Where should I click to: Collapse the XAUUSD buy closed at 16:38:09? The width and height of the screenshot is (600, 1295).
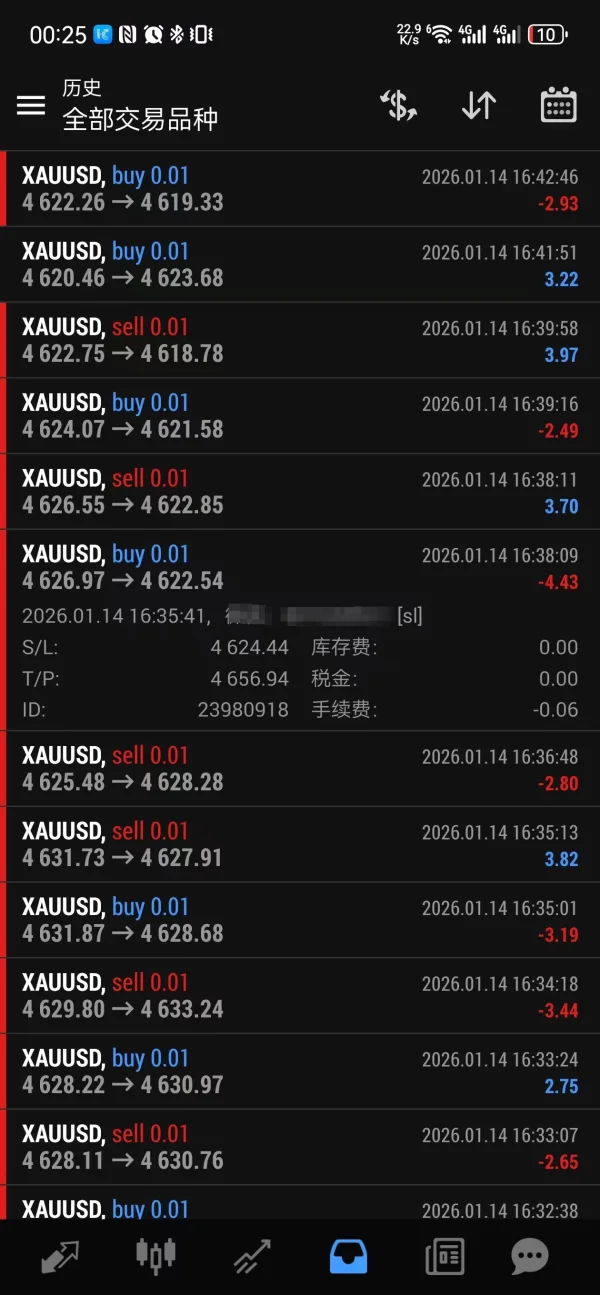pyautogui.click(x=300, y=568)
